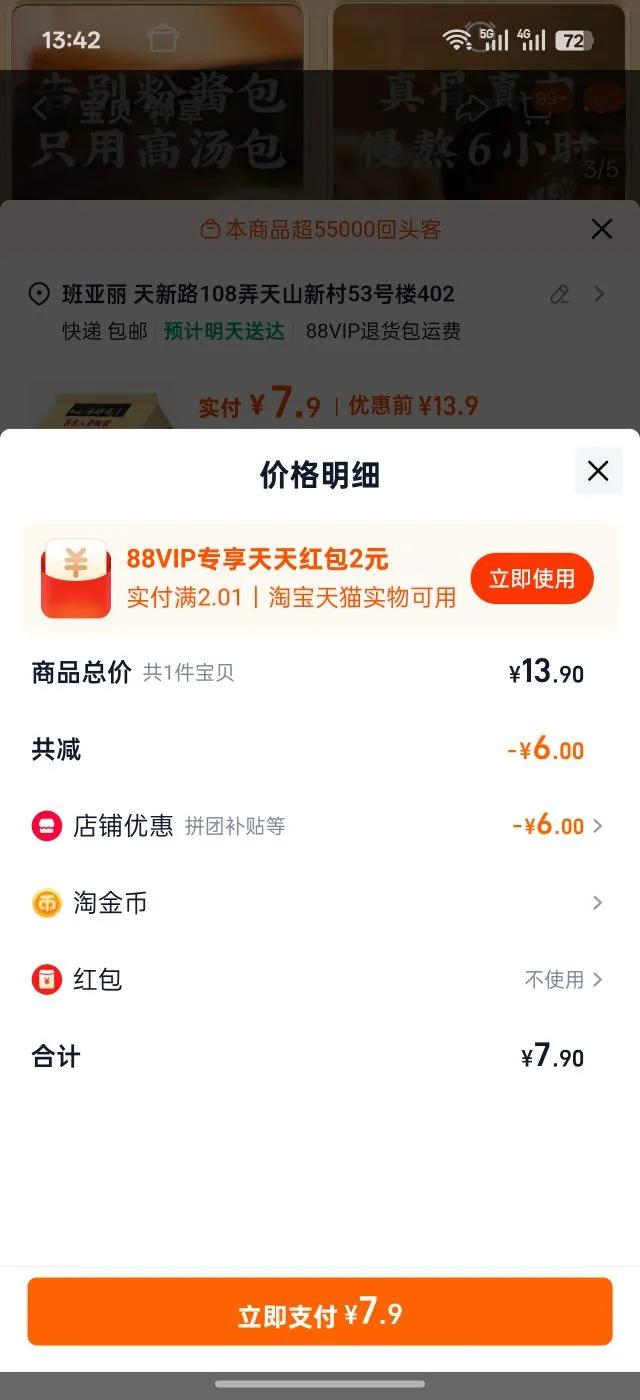Pay now with 立即支付 ¥7.9
Viewport: 640px width, 1400px height.
click(x=320, y=1311)
